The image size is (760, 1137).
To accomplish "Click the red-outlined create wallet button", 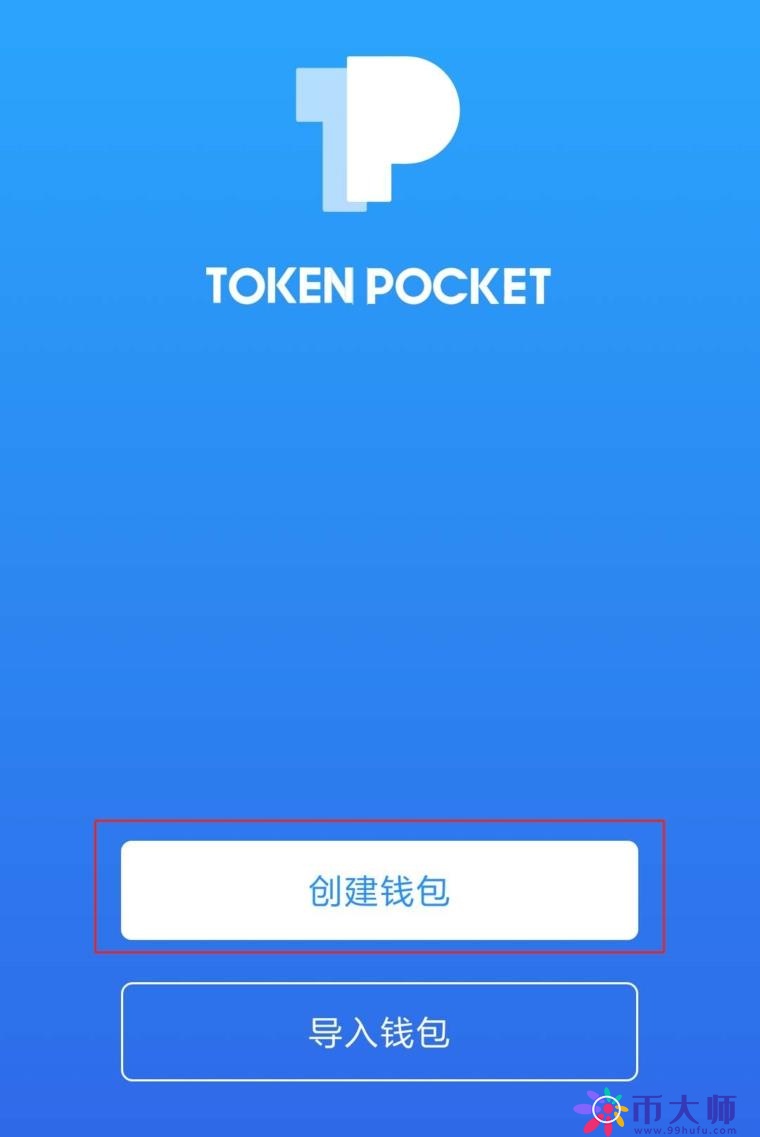I will [380, 889].
